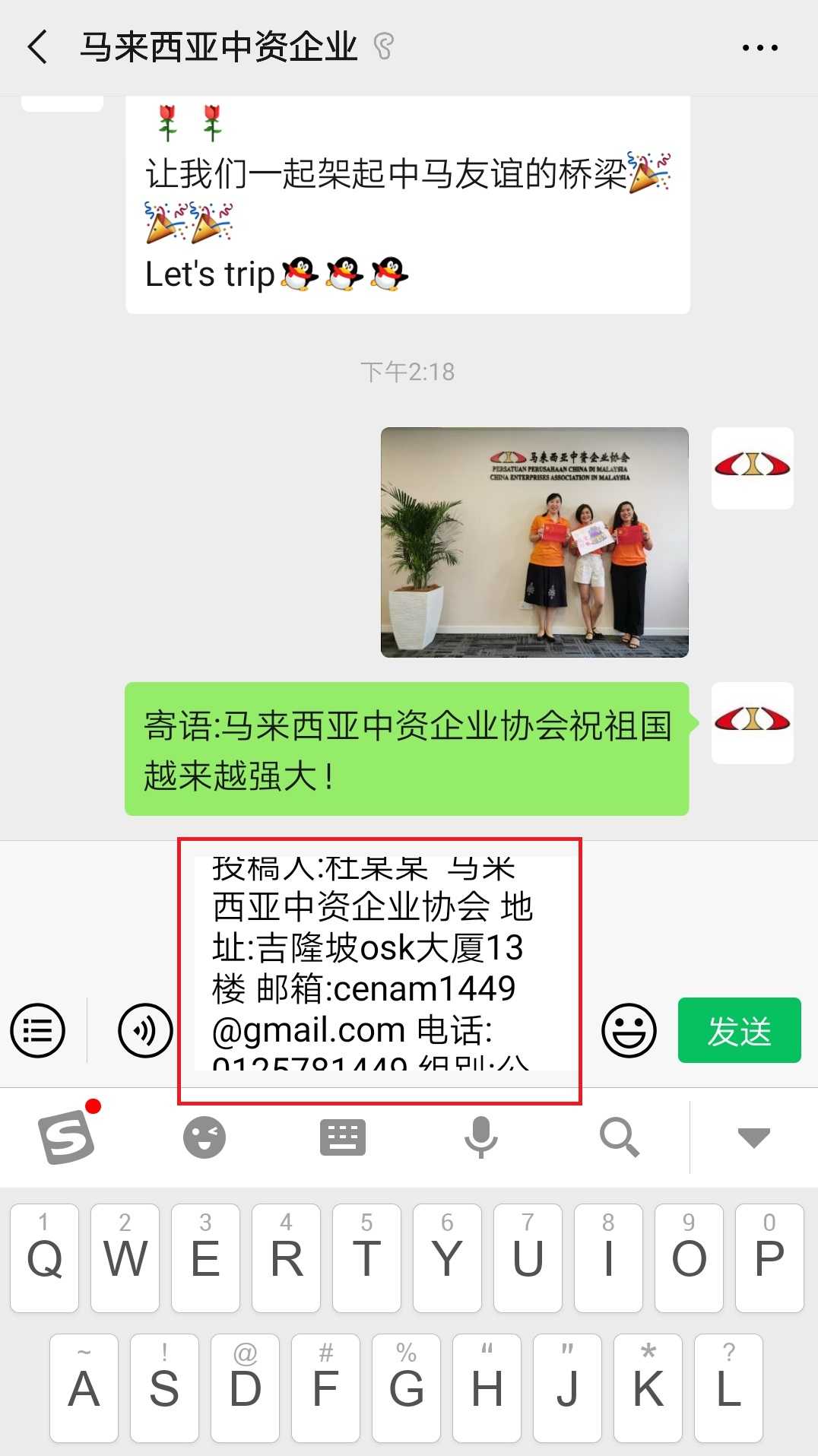818x1456 pixels.
Task: Open the keyboard search tool
Action: pos(619,1137)
